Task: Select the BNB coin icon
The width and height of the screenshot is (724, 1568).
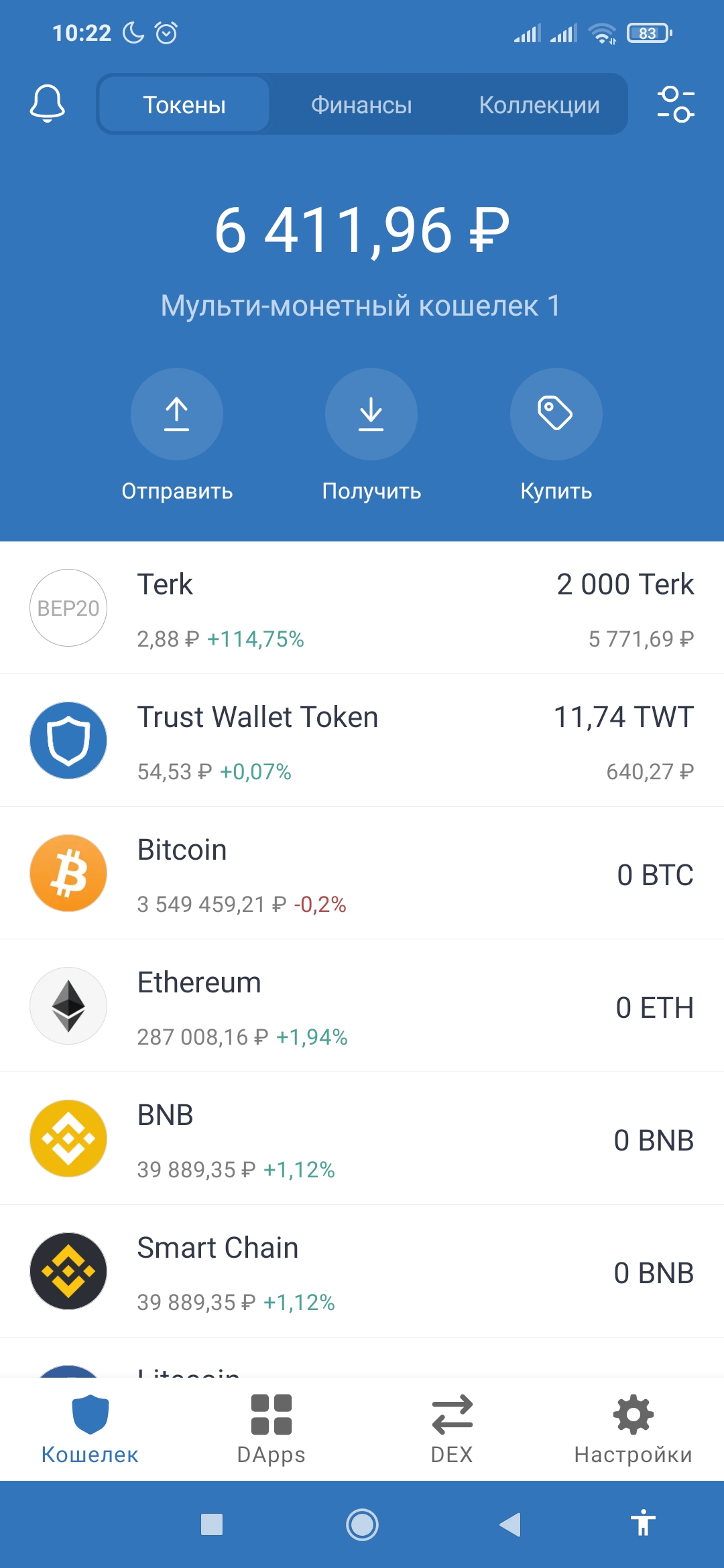Action: pos(68,1138)
